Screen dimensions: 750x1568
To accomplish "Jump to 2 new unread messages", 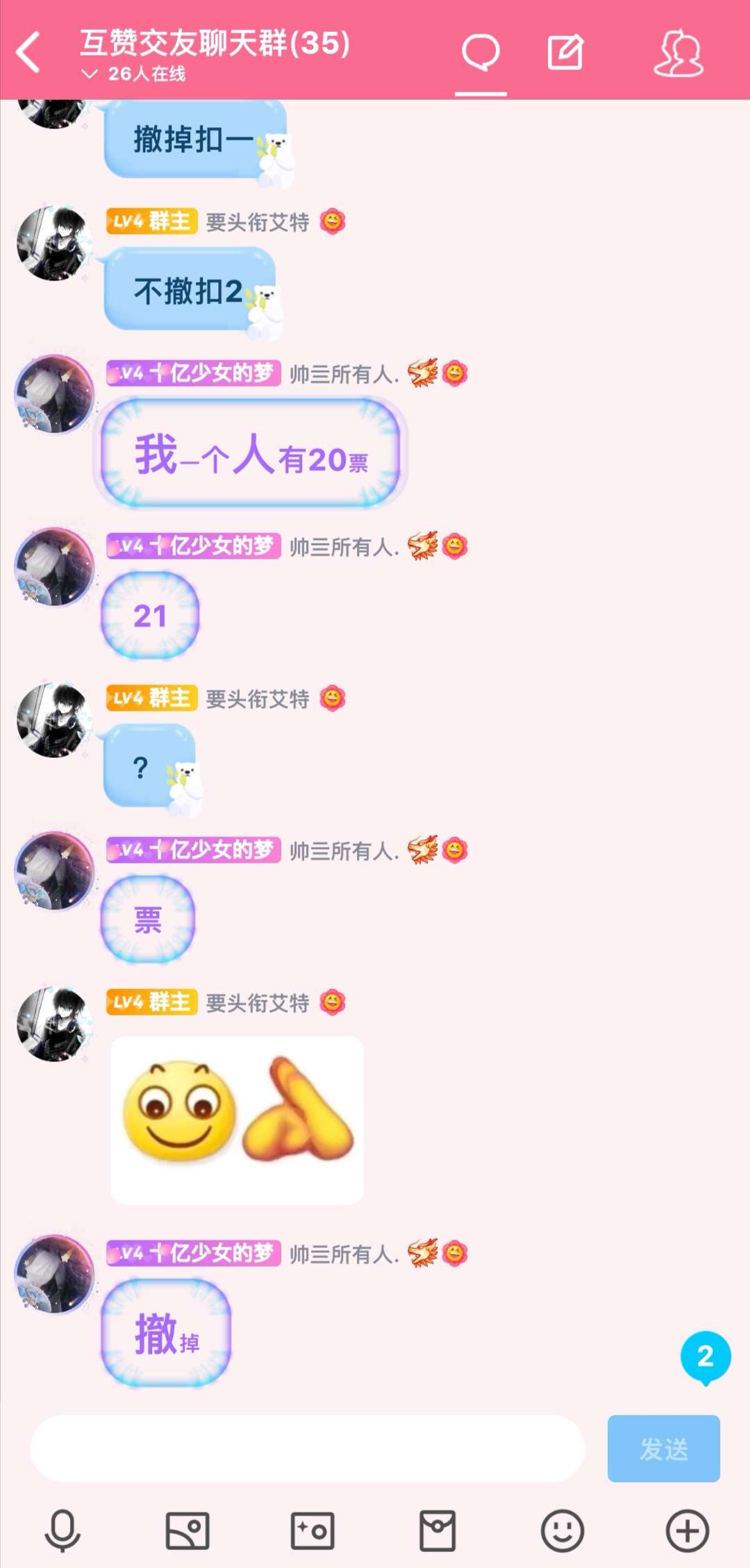I will pyautogui.click(x=705, y=1356).
